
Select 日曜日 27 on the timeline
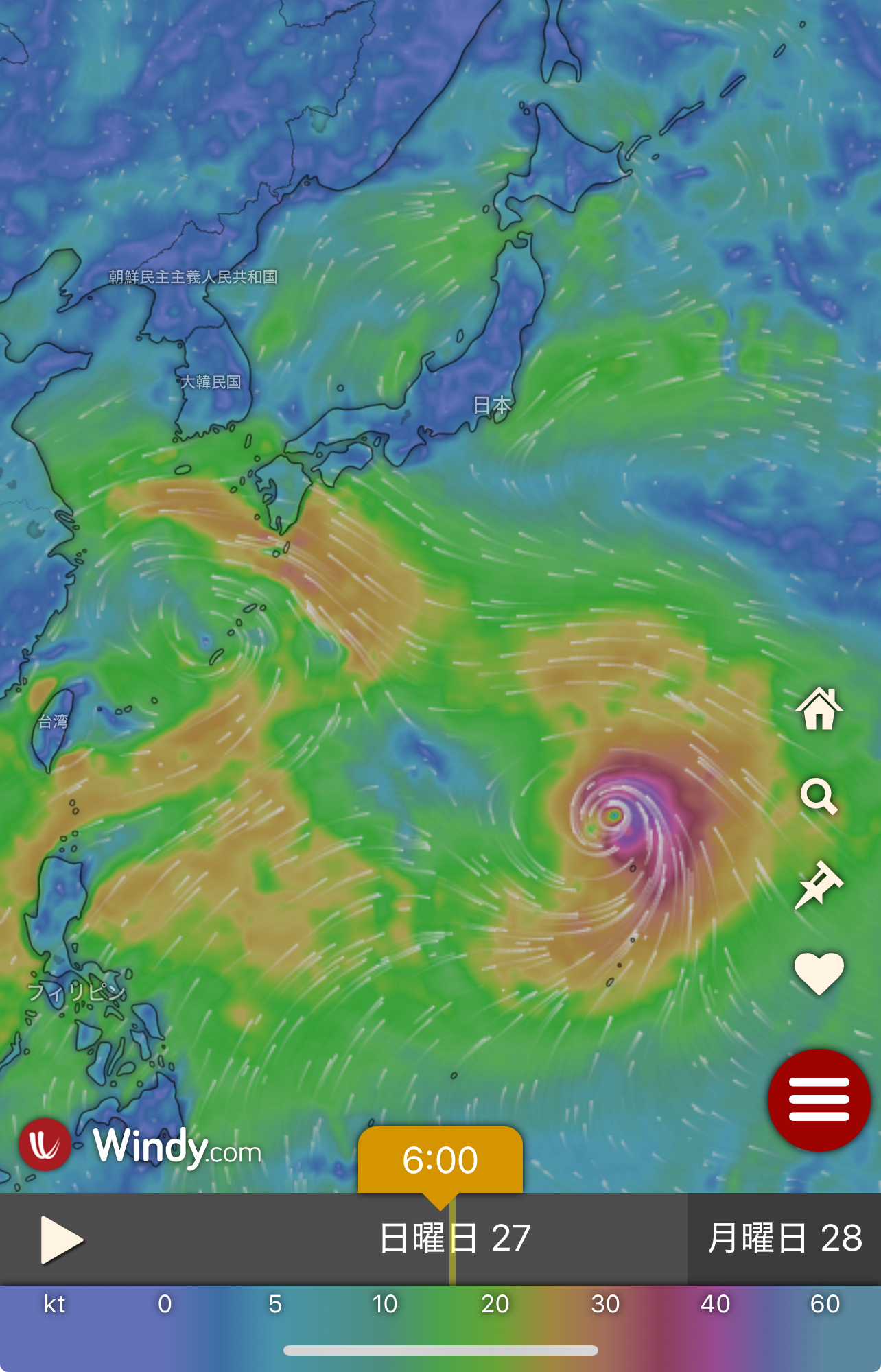(x=455, y=1238)
